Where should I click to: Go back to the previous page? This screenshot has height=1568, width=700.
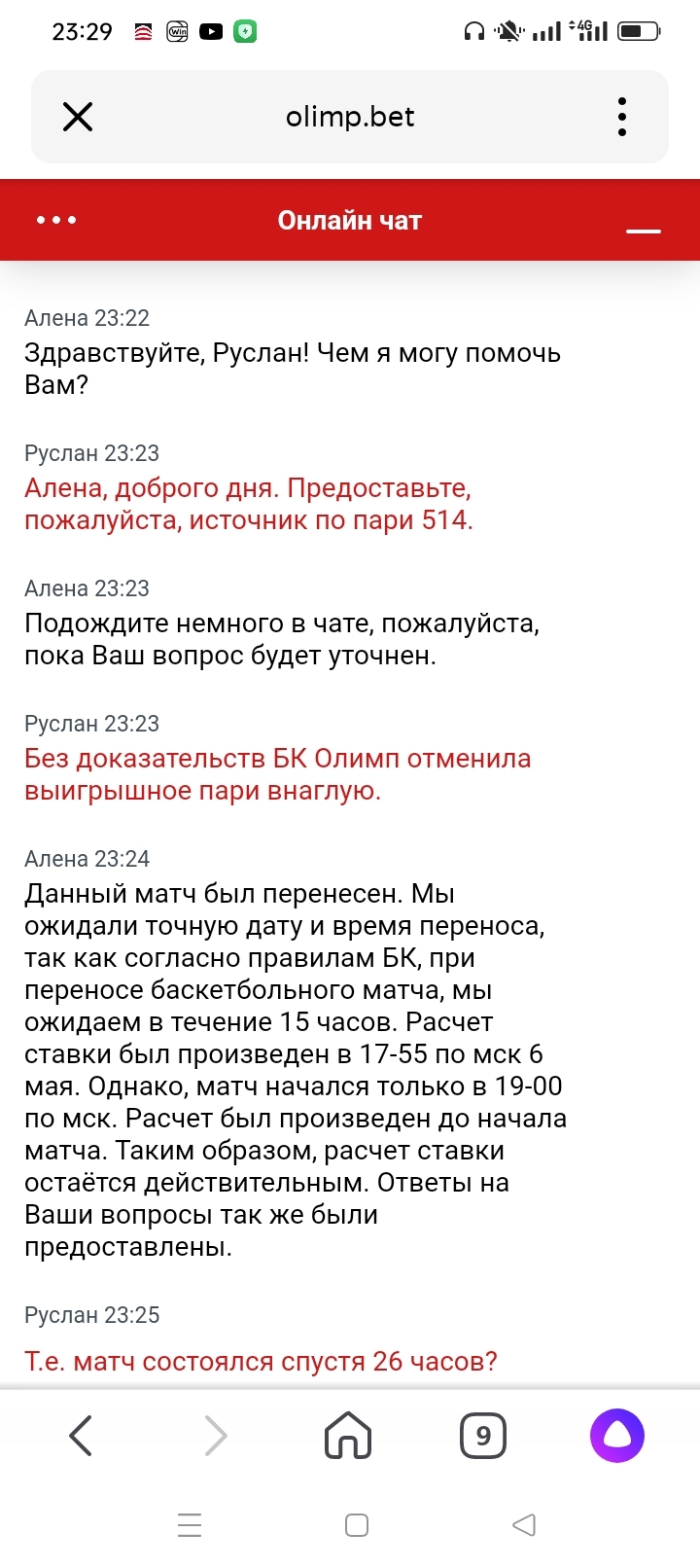tap(82, 1436)
